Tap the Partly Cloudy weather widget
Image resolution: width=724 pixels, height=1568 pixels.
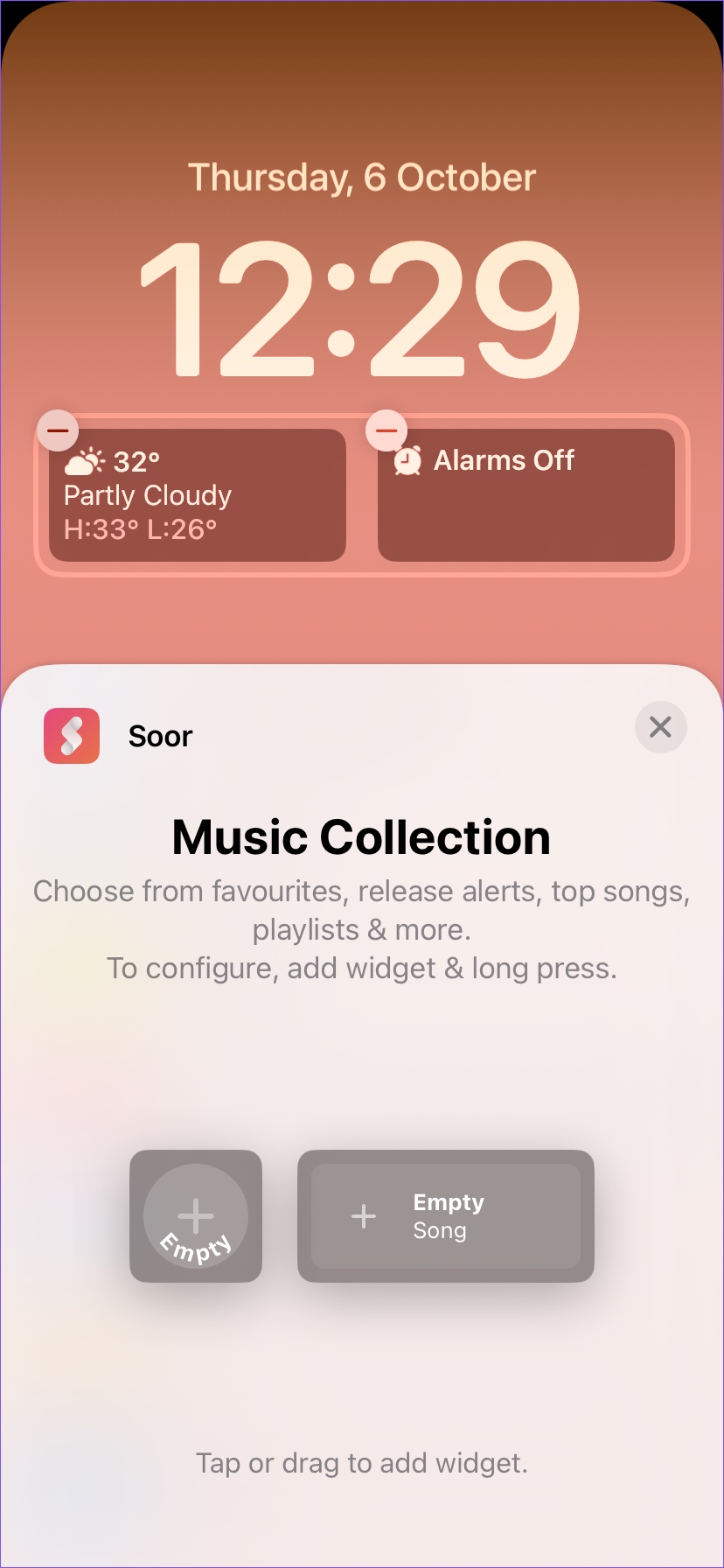tap(198, 495)
